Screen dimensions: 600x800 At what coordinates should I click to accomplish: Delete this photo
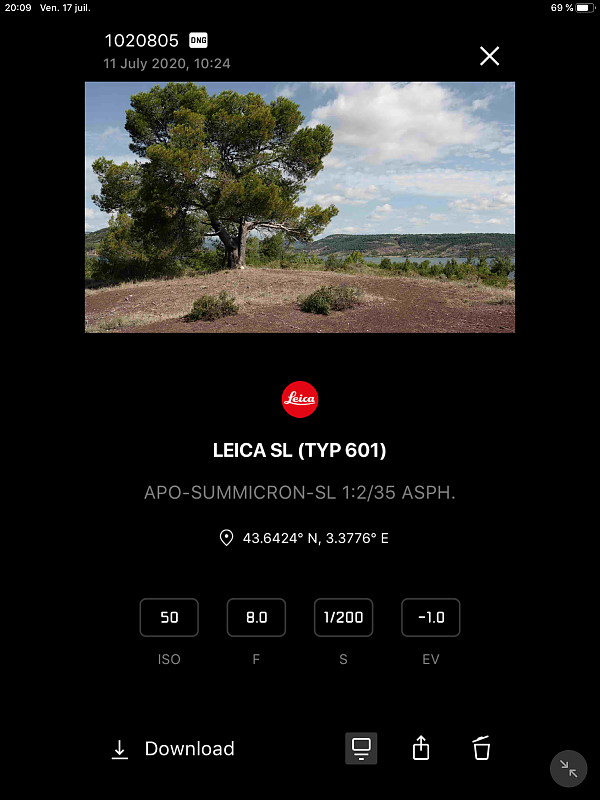(x=481, y=748)
